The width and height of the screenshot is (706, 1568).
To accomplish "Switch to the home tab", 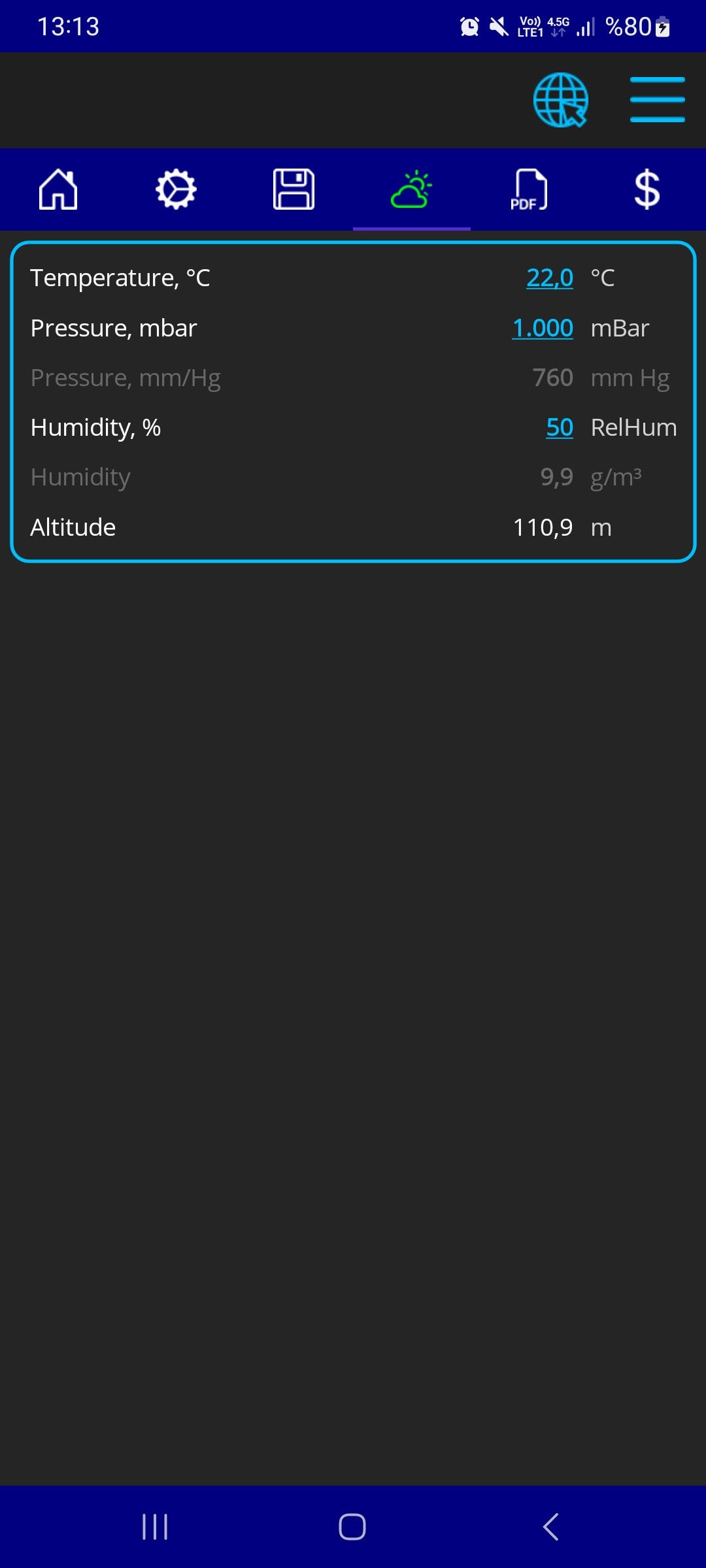I will point(58,190).
